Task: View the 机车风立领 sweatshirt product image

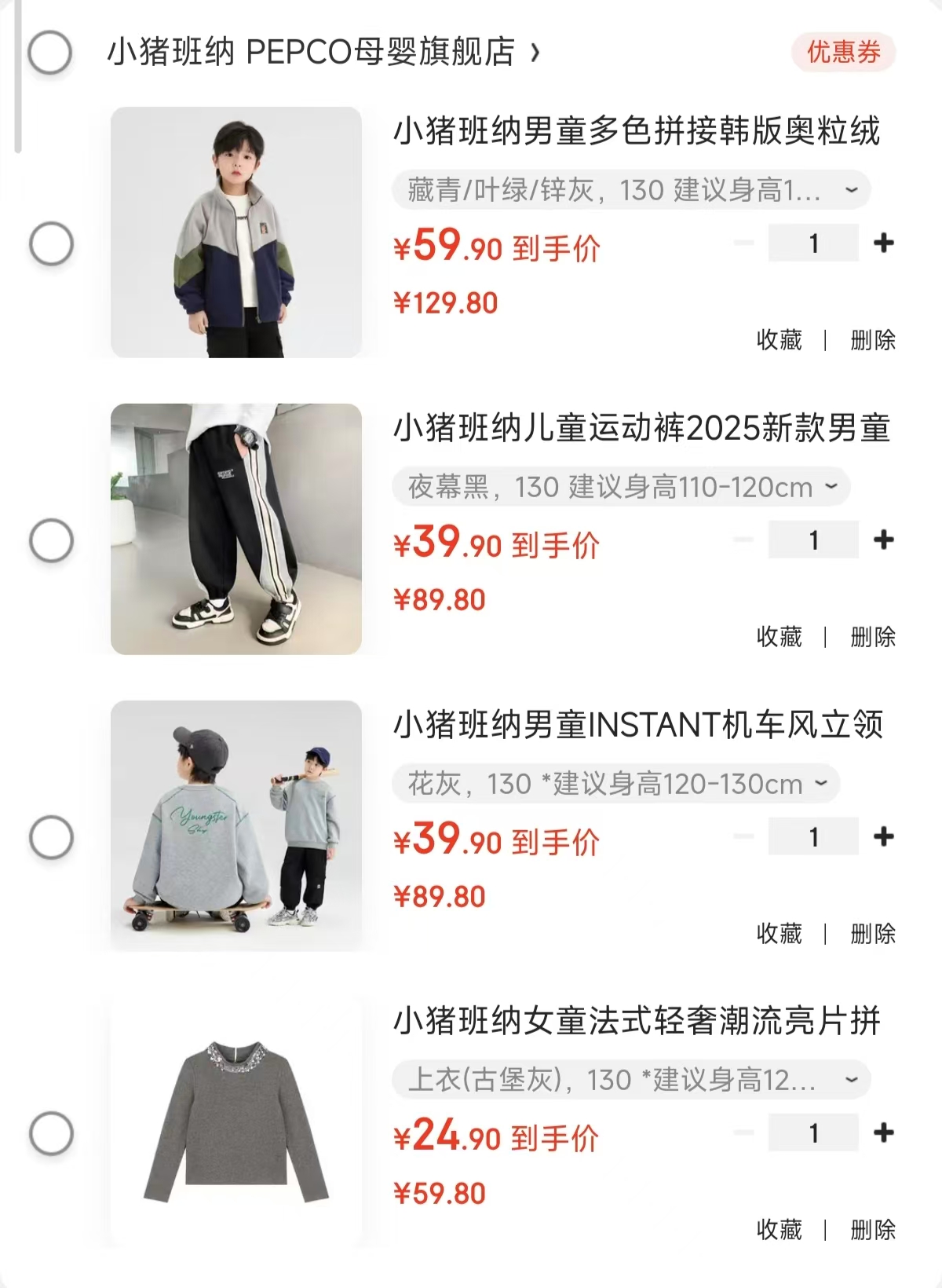Action: (x=236, y=825)
